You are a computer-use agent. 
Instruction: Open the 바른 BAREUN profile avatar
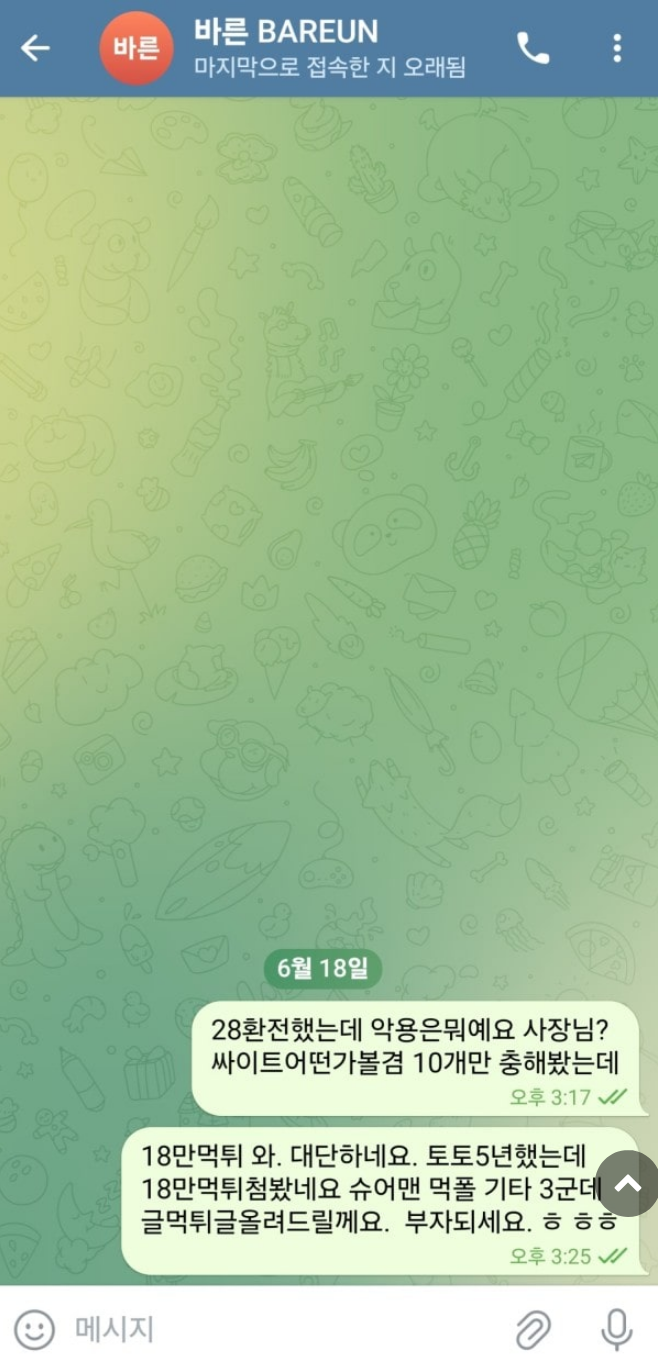point(135,48)
